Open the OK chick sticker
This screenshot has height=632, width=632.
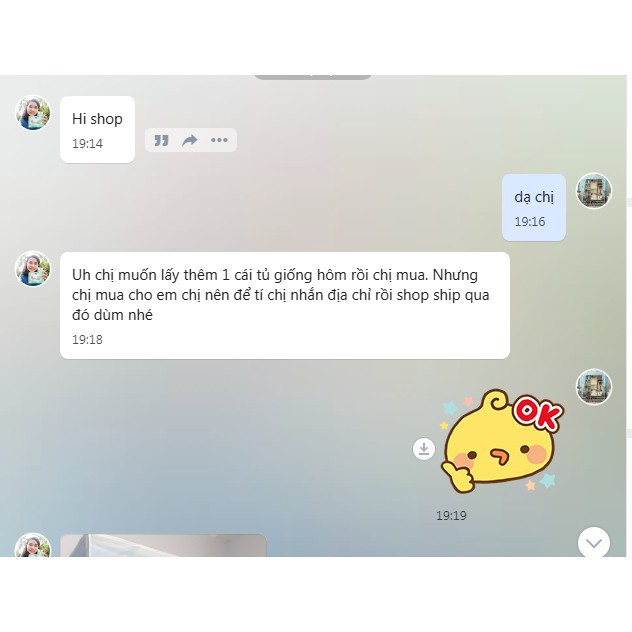click(x=499, y=443)
